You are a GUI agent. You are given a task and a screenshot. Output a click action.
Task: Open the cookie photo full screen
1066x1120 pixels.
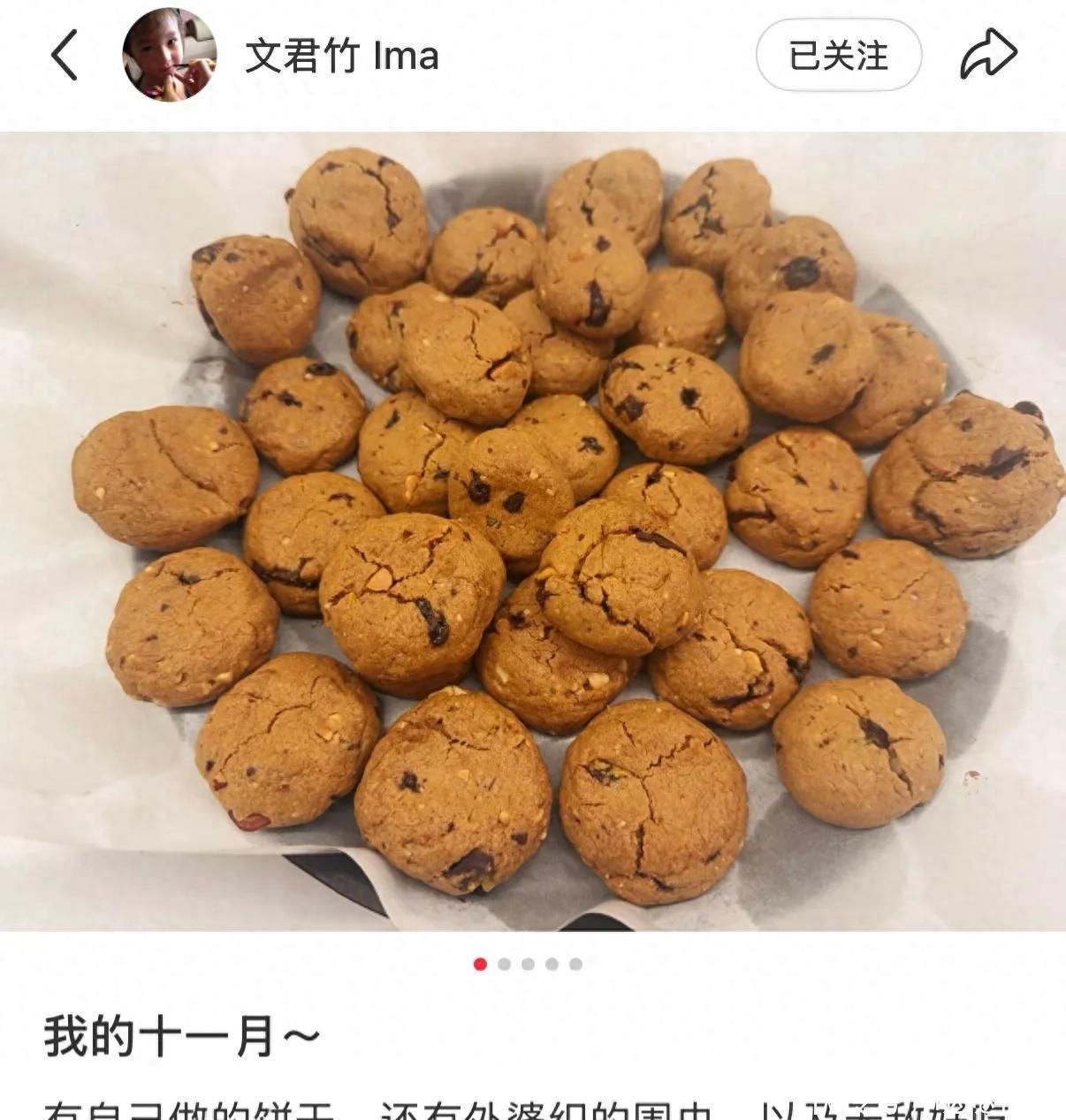533,530
